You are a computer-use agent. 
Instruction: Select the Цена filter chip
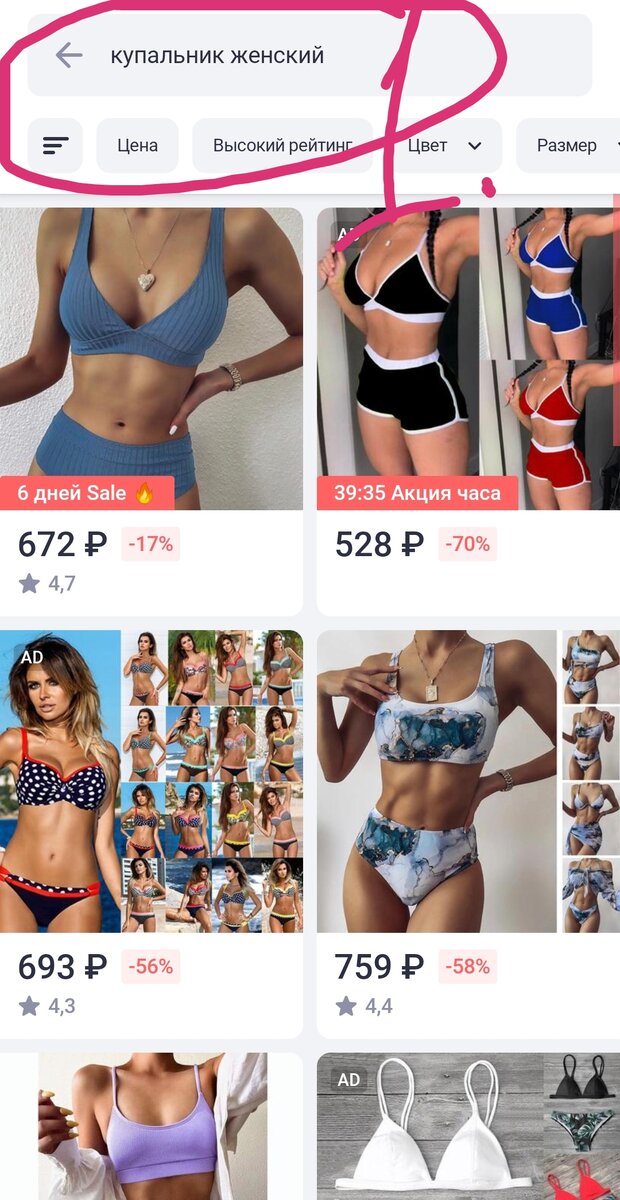pyautogui.click(x=137, y=146)
